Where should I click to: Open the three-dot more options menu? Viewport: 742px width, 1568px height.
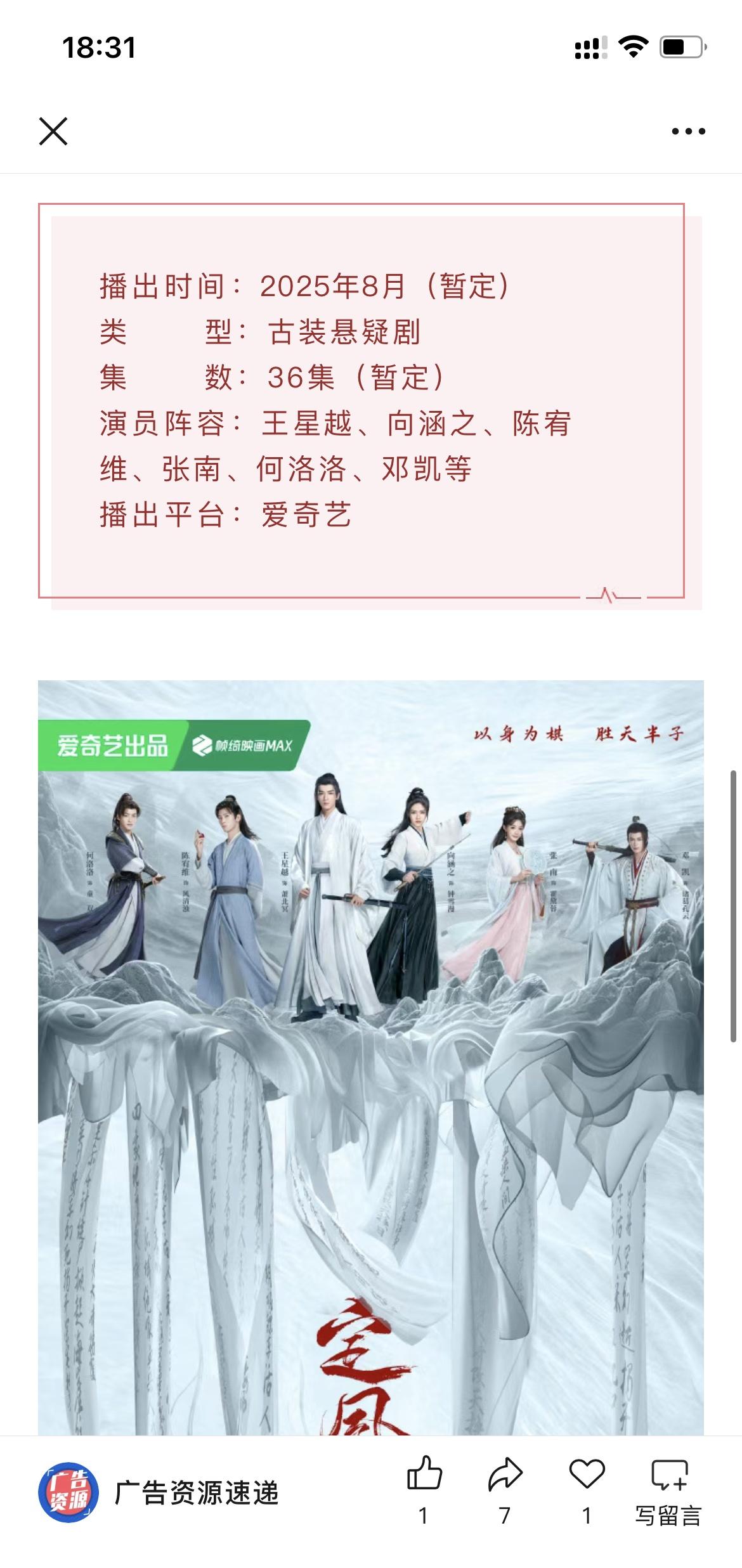coord(688,131)
